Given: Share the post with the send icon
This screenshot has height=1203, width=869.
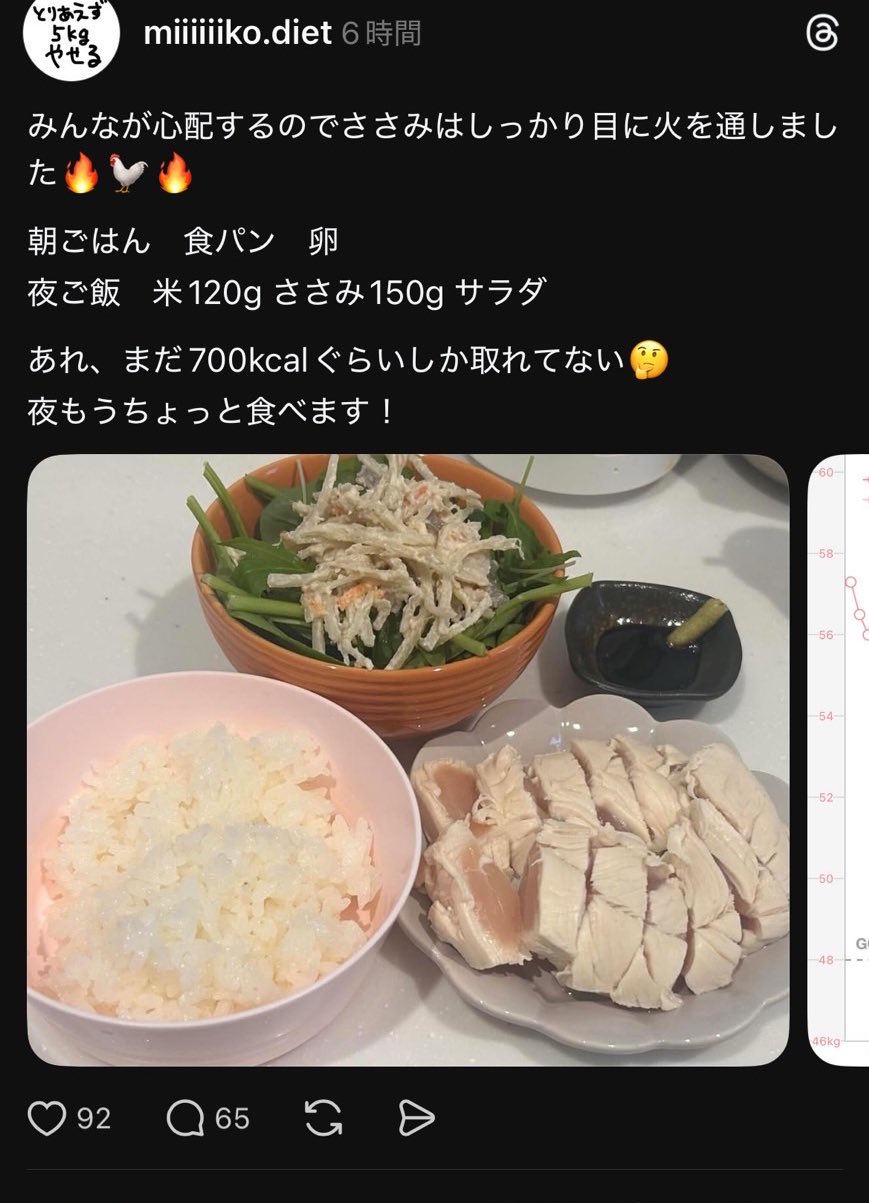Looking at the screenshot, I should tap(416, 1117).
